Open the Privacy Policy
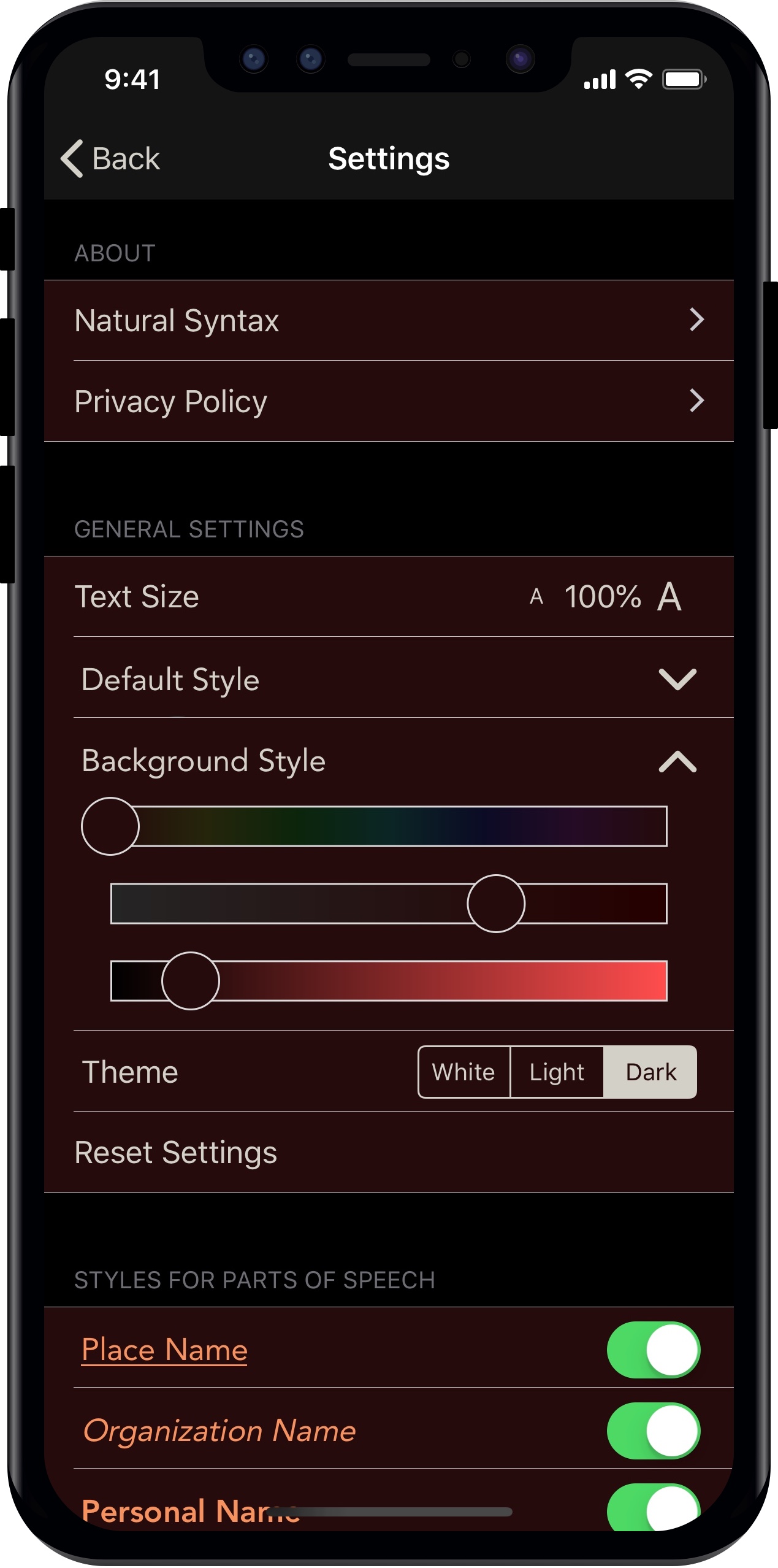This screenshot has width=778, height=1568. click(389, 401)
